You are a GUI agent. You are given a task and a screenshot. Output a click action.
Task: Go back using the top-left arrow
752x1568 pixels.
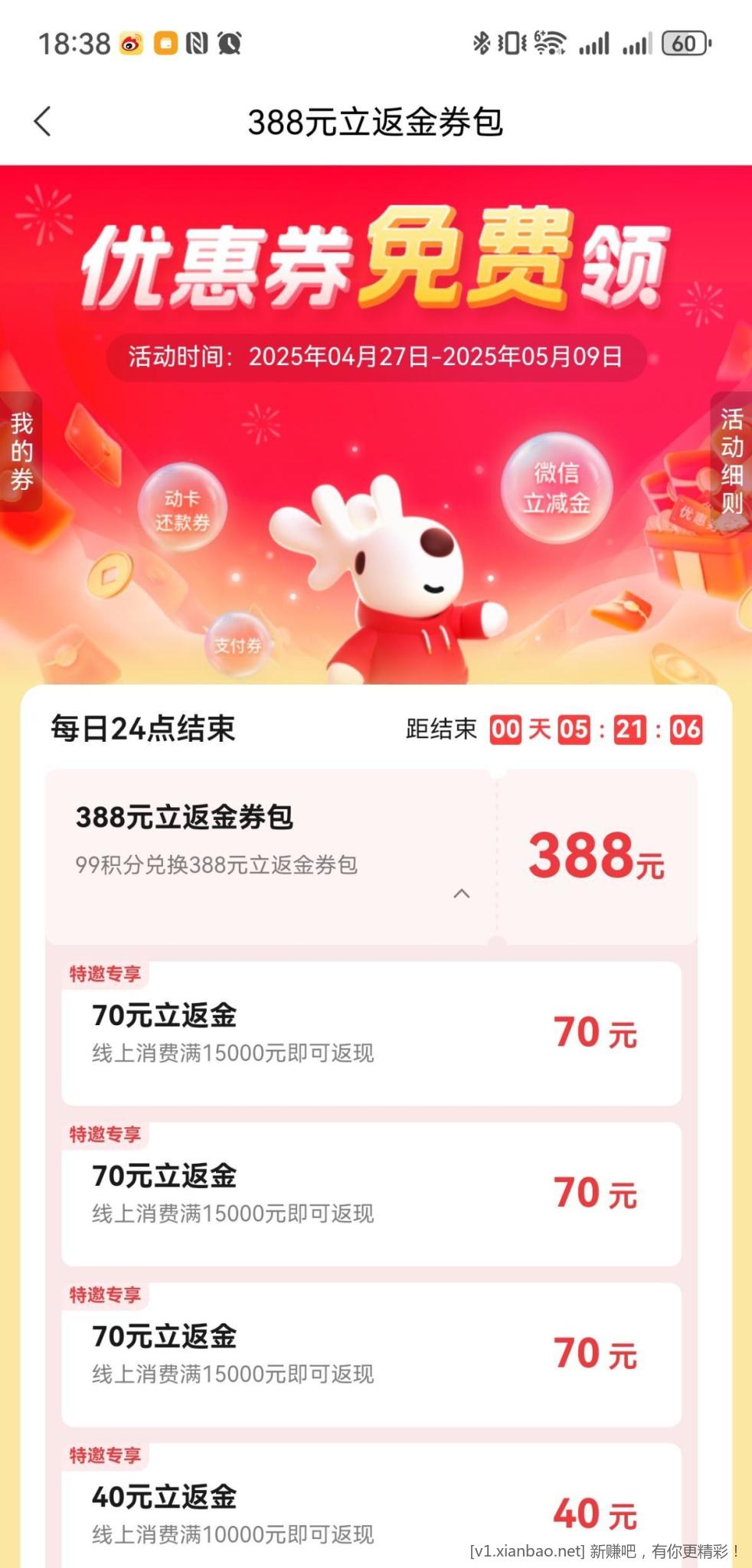(x=43, y=122)
